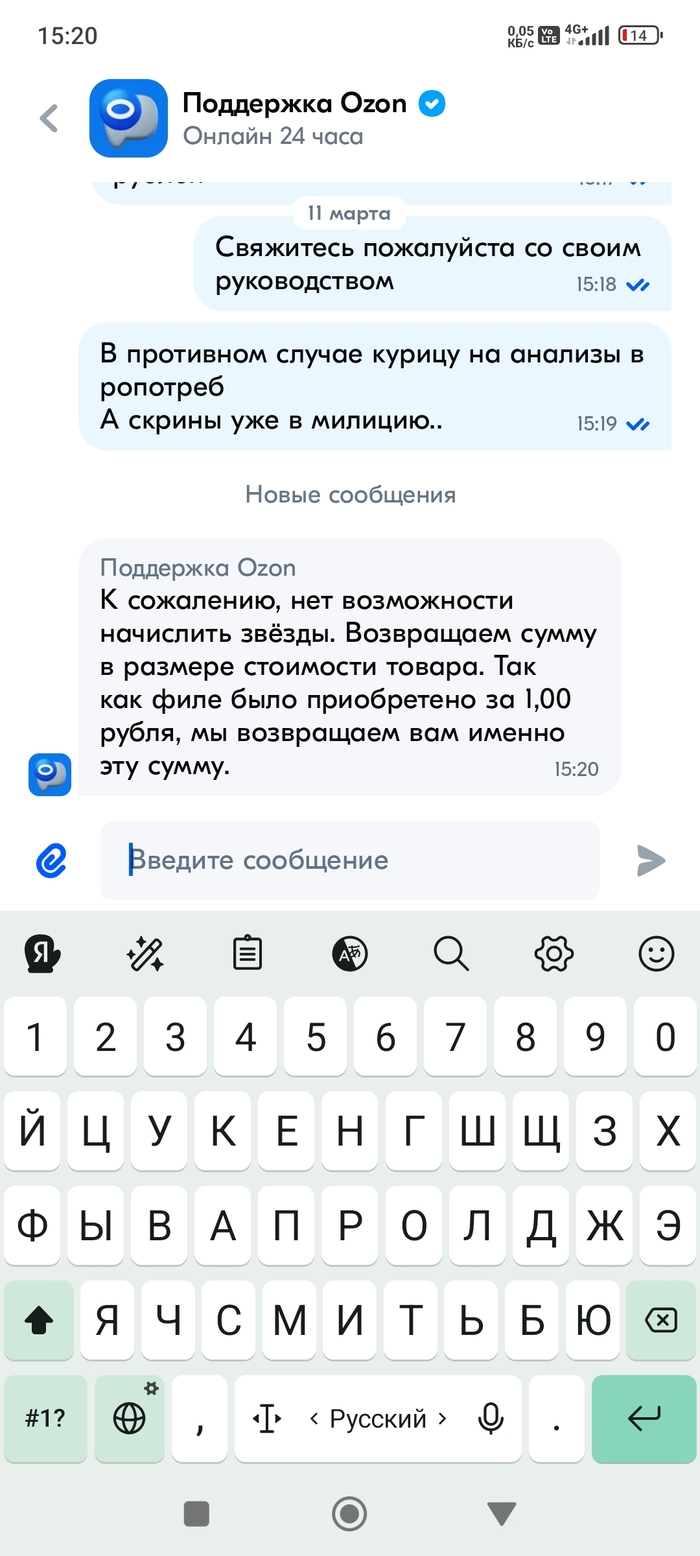Tap backspace on the keyboard
This screenshot has width=700, height=1556.
[661, 1321]
